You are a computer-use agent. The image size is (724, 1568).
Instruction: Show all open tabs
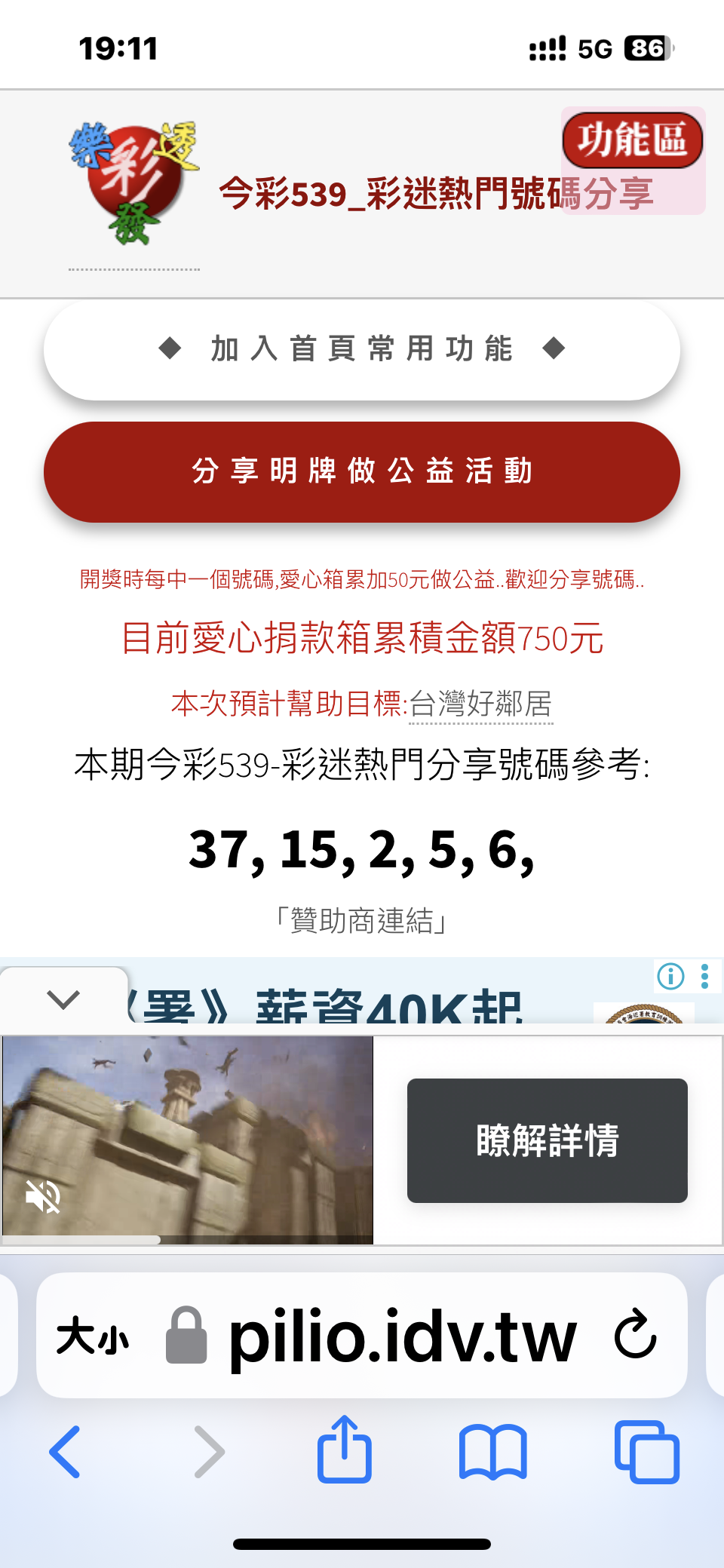(647, 1452)
